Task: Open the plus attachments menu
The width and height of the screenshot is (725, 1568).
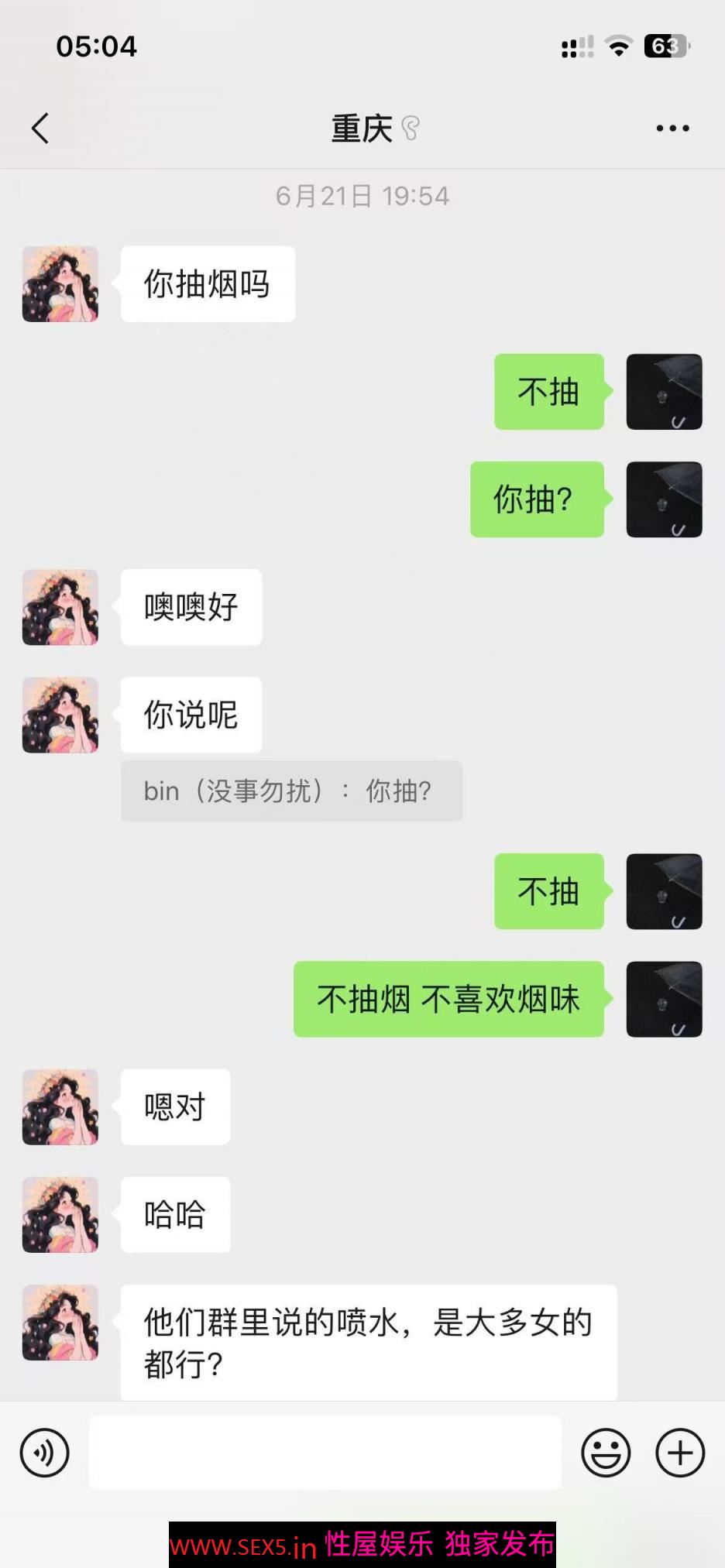Action: coord(680,1453)
